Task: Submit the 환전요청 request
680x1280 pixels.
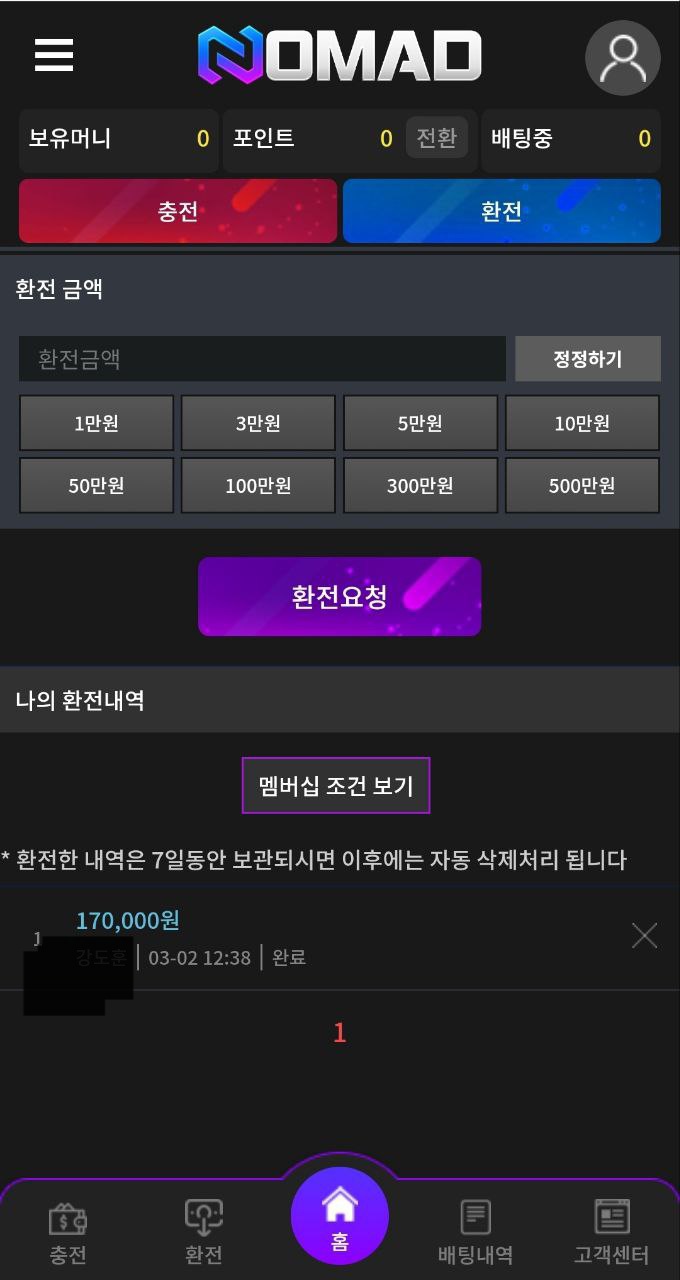Action: pyautogui.click(x=339, y=597)
